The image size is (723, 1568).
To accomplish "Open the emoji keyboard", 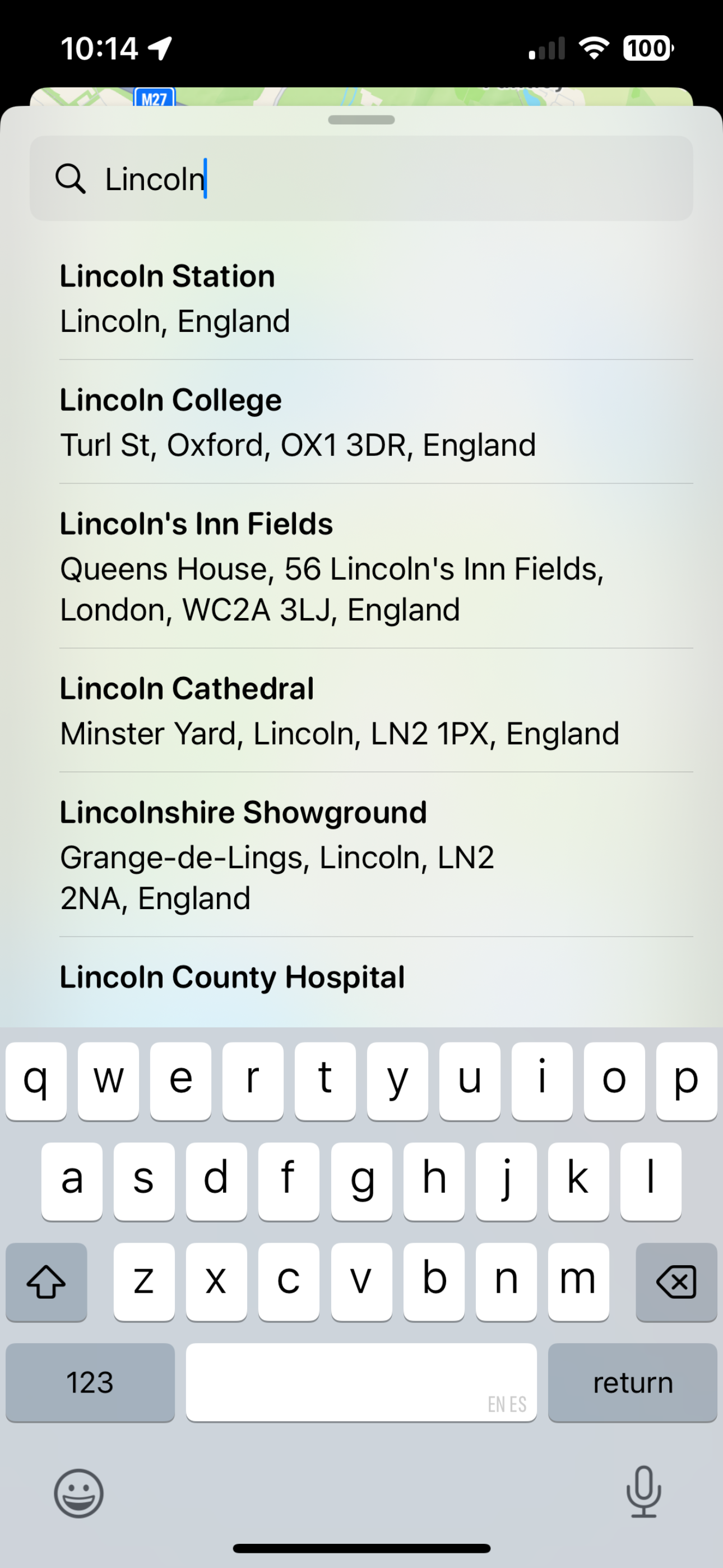I will [79, 1493].
